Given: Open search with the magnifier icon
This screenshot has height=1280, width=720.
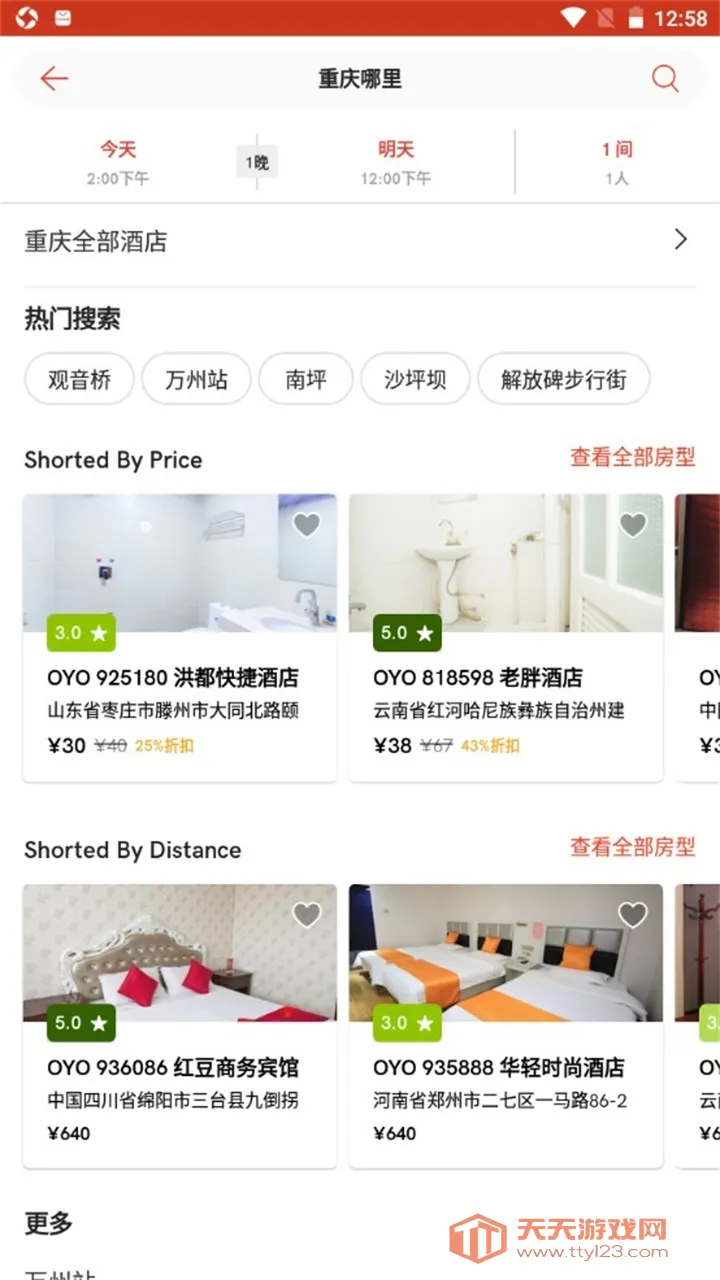Looking at the screenshot, I should [665, 78].
